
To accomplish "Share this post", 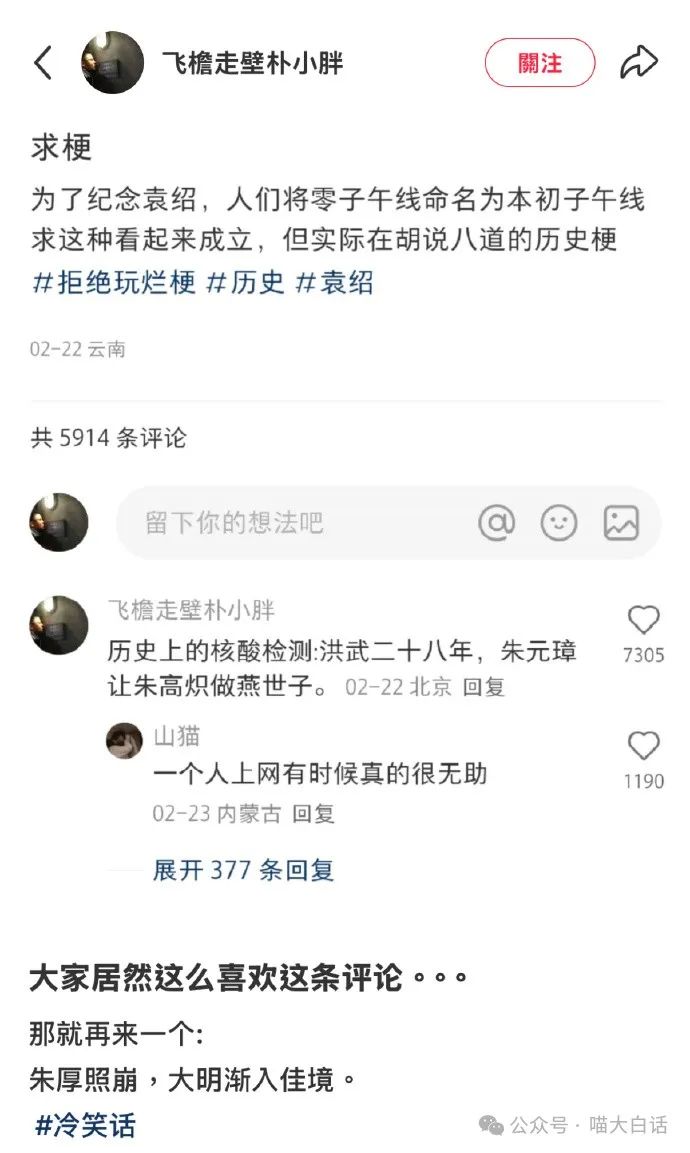I will click(639, 63).
